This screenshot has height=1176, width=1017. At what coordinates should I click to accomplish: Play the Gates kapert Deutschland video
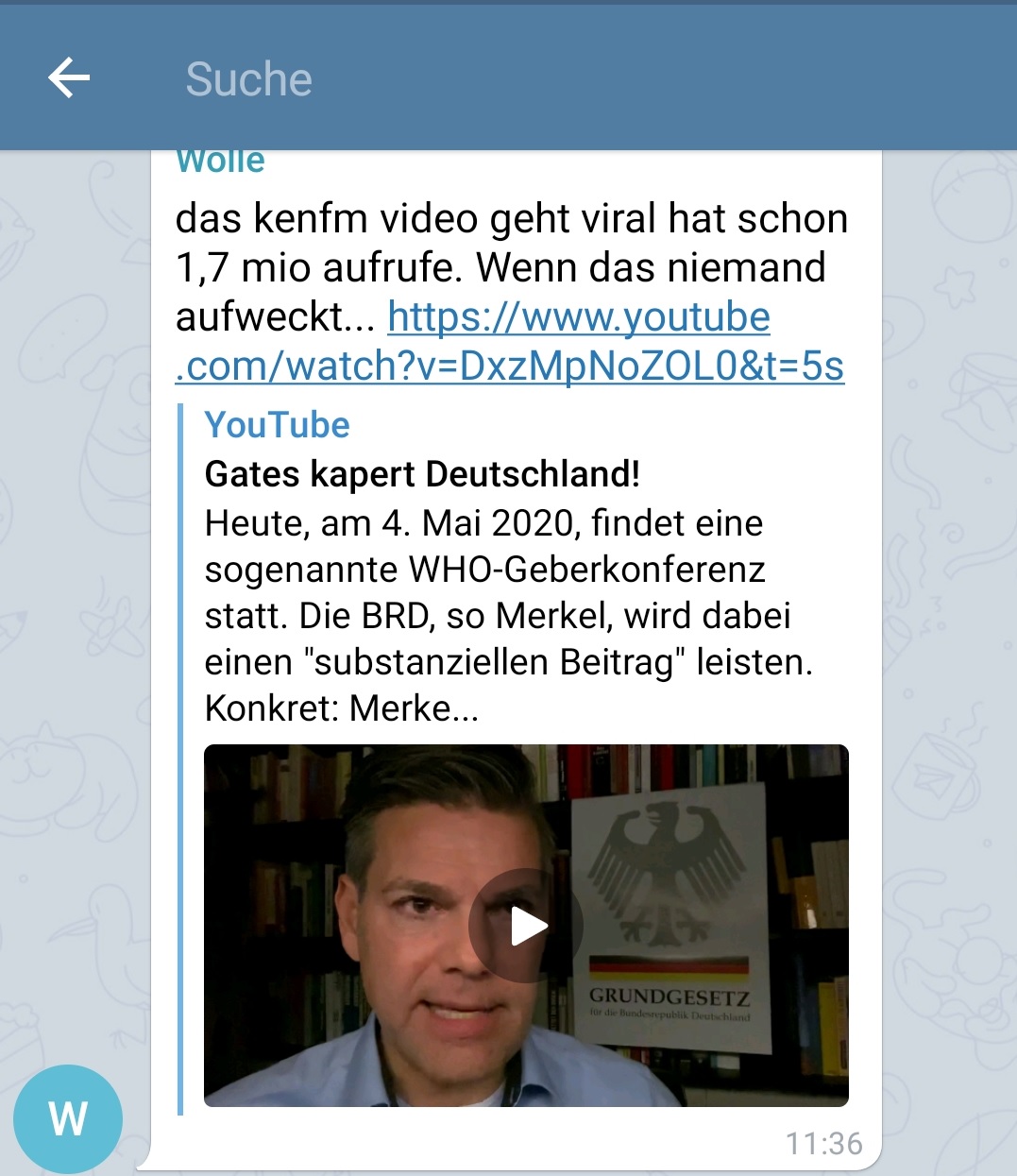[527, 926]
